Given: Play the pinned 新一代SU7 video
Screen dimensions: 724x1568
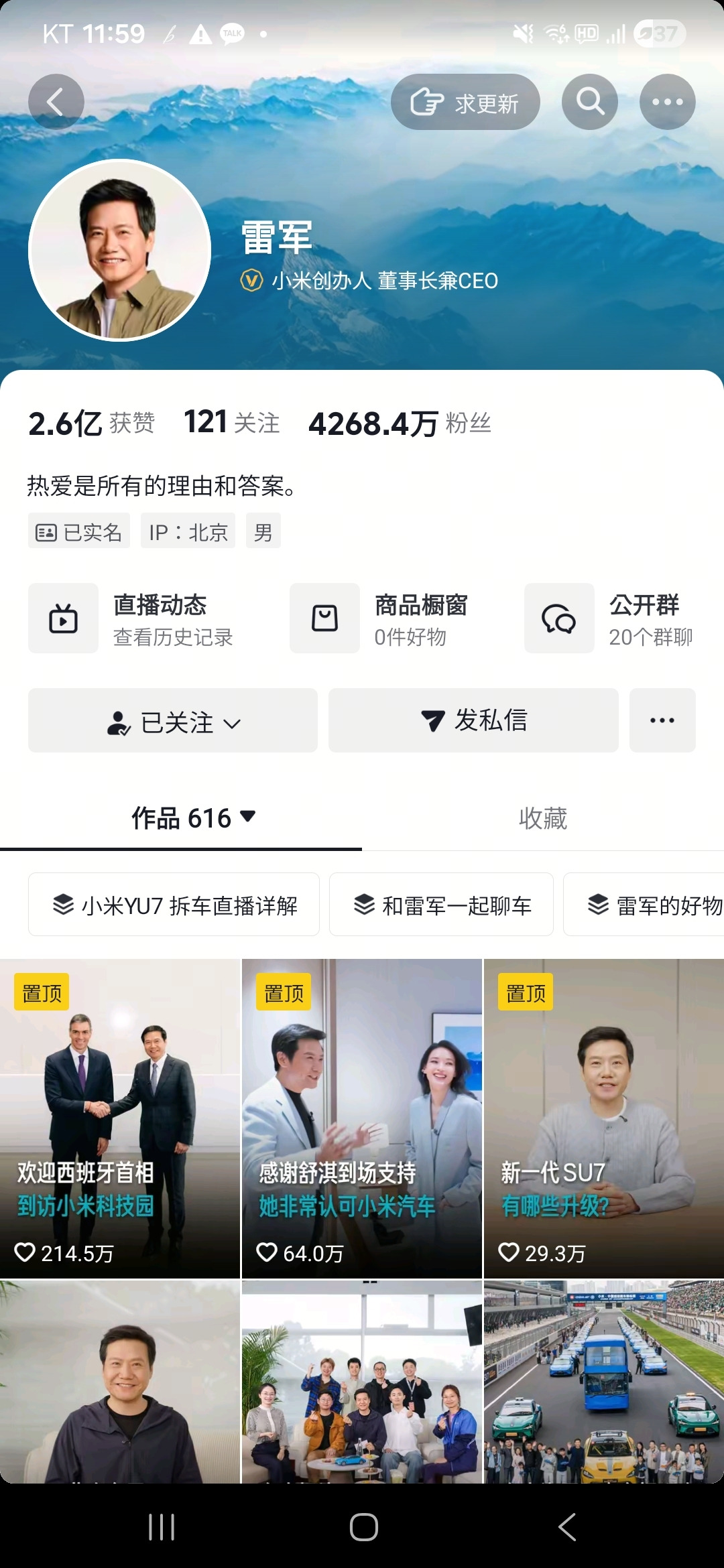Looking at the screenshot, I should 604,1118.
